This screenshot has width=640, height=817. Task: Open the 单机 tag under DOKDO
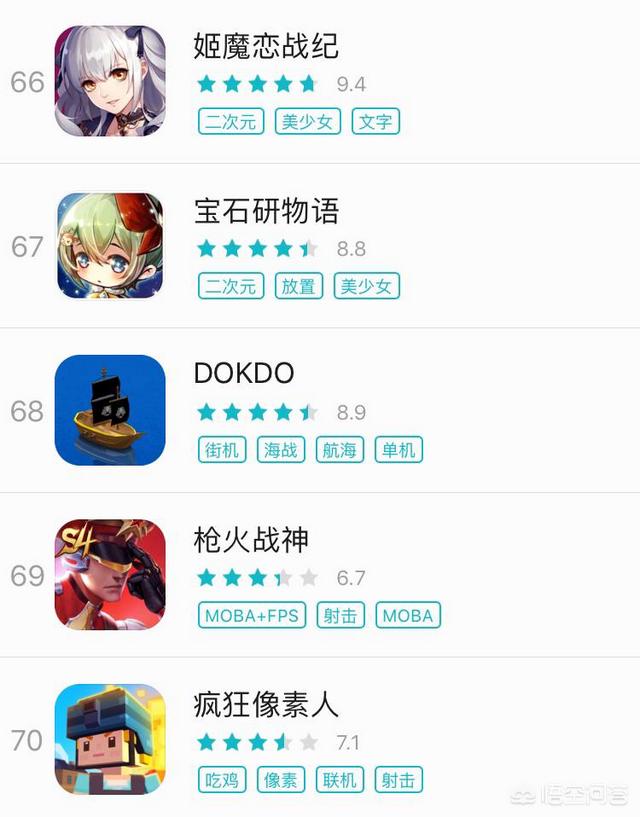point(398,450)
